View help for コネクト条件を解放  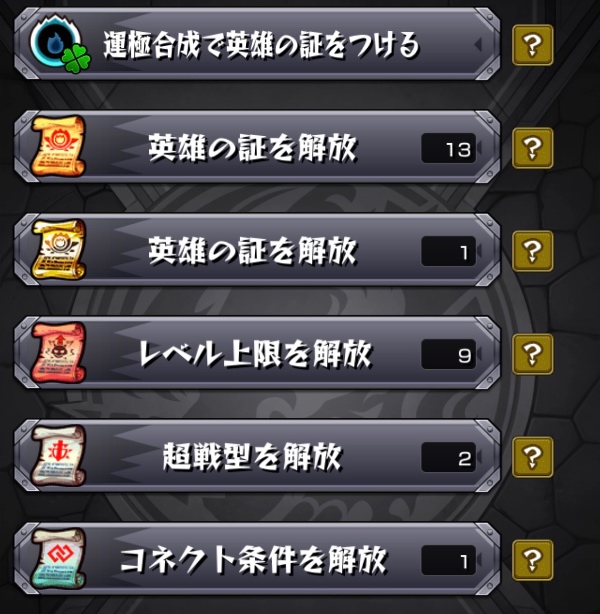click(x=533, y=559)
